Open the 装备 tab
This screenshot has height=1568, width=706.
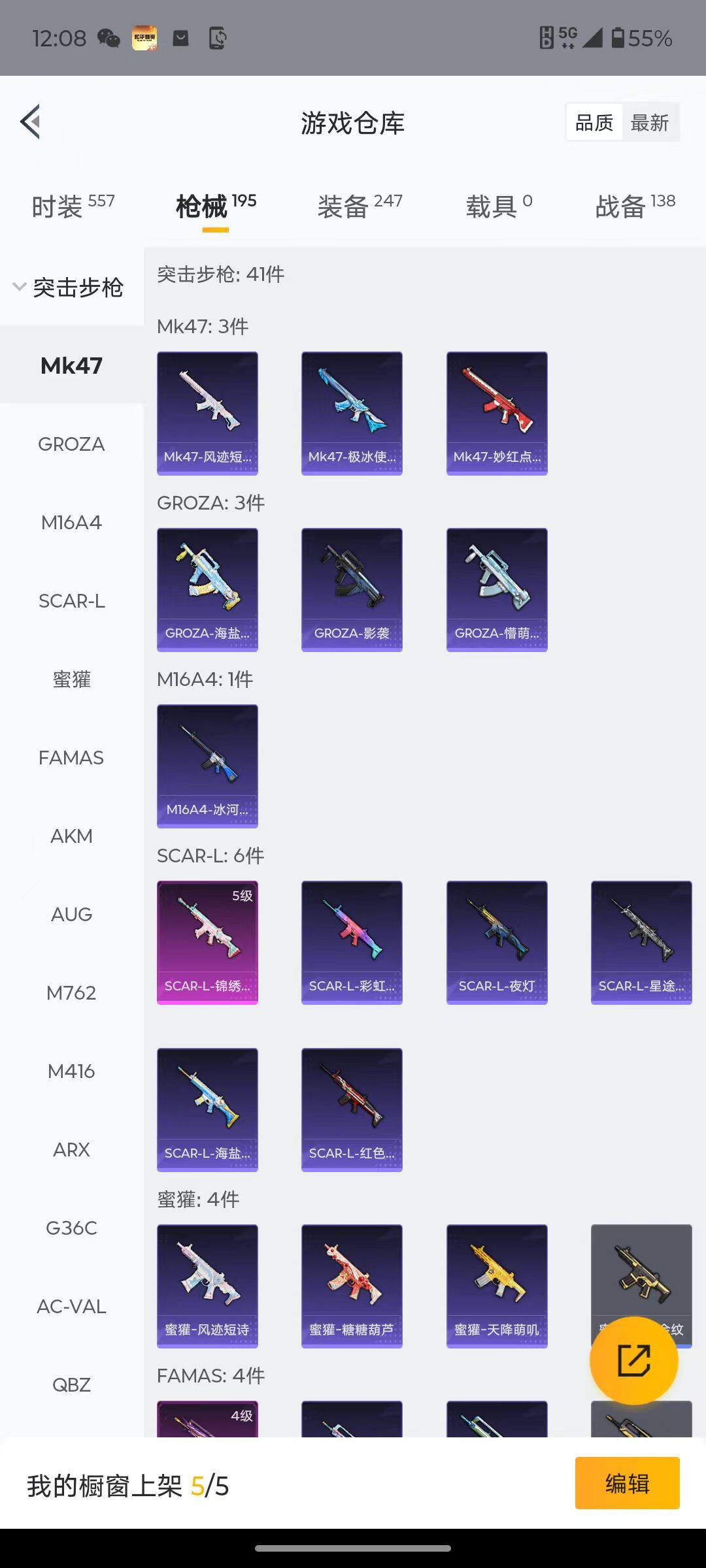(360, 206)
